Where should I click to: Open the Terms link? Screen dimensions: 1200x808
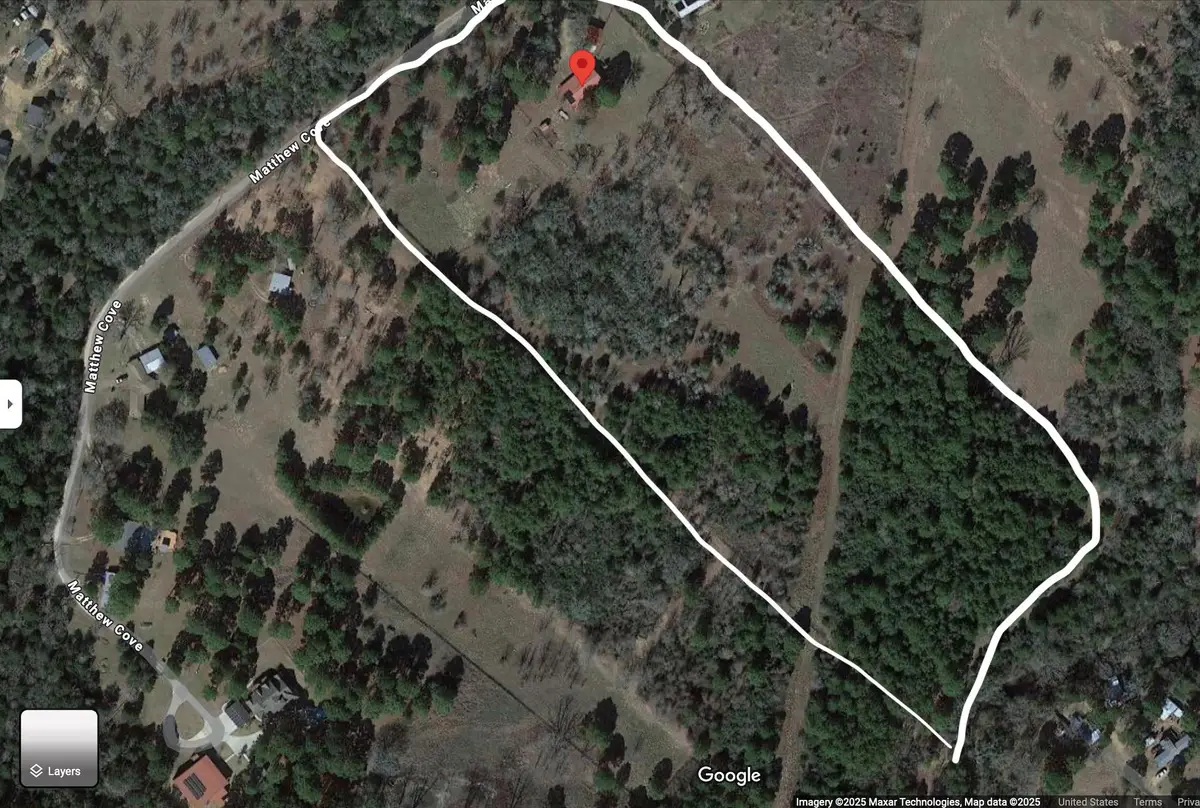click(x=1147, y=802)
